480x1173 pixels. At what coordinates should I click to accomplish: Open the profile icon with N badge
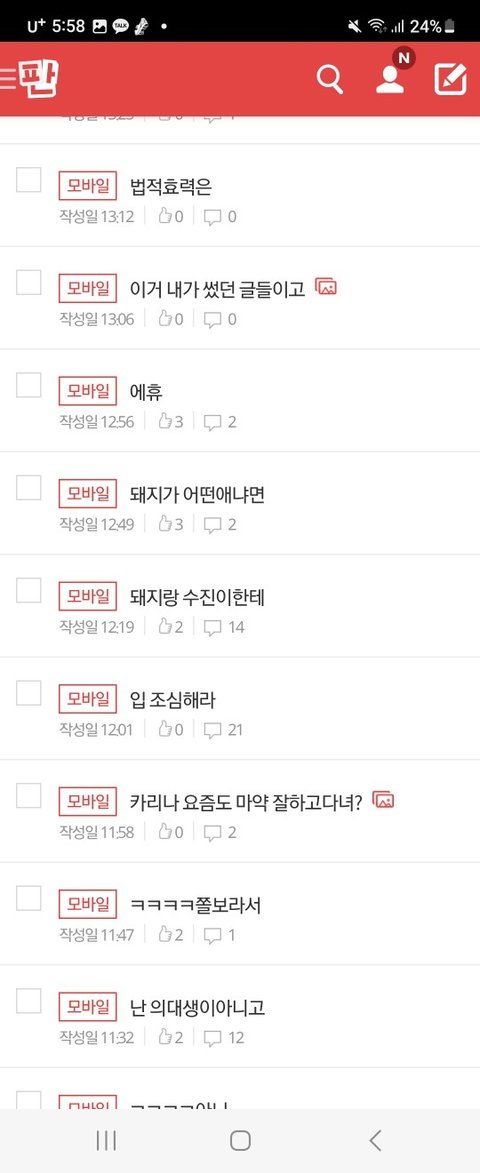point(391,75)
